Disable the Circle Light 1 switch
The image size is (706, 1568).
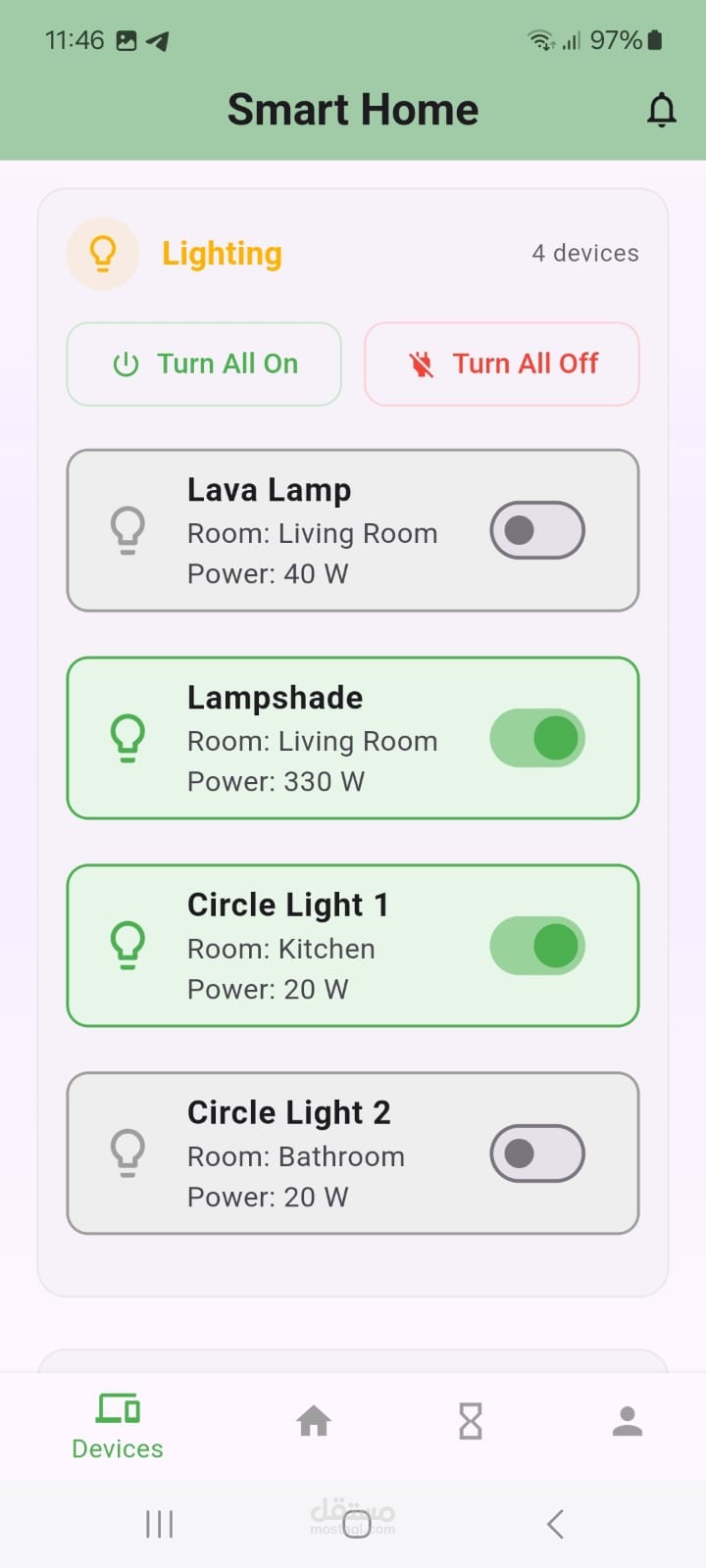tap(537, 946)
